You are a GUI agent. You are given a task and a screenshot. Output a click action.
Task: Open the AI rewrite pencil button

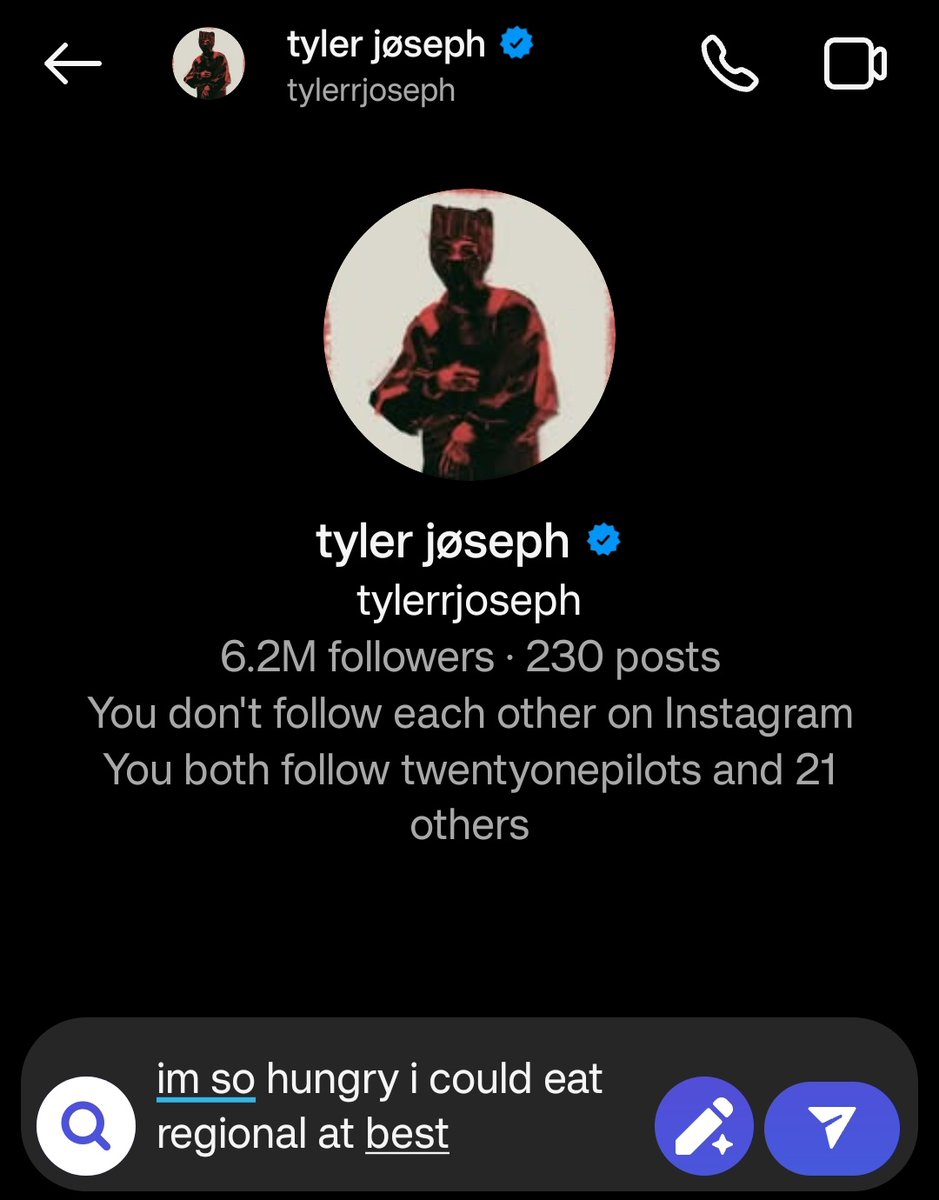705,1127
